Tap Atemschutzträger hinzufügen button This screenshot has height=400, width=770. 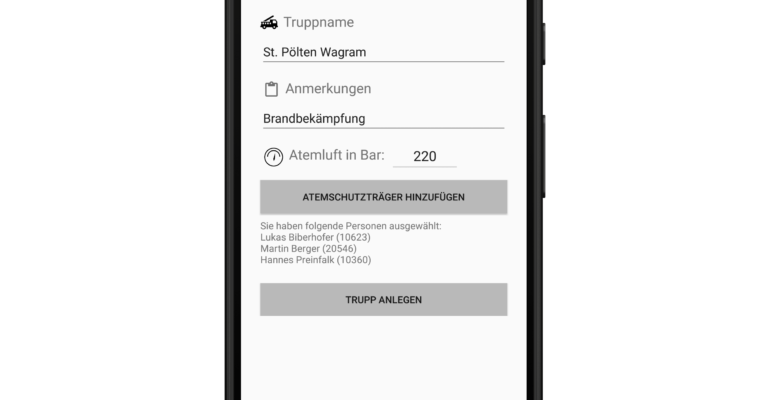(383, 197)
